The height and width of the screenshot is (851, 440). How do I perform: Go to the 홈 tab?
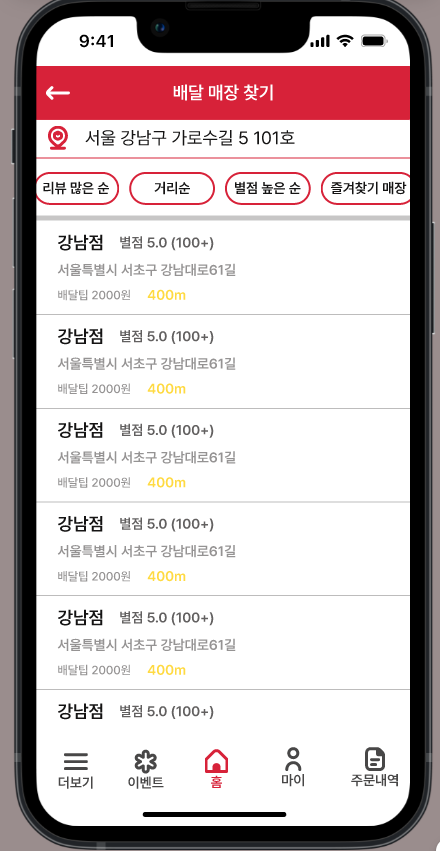point(216,768)
